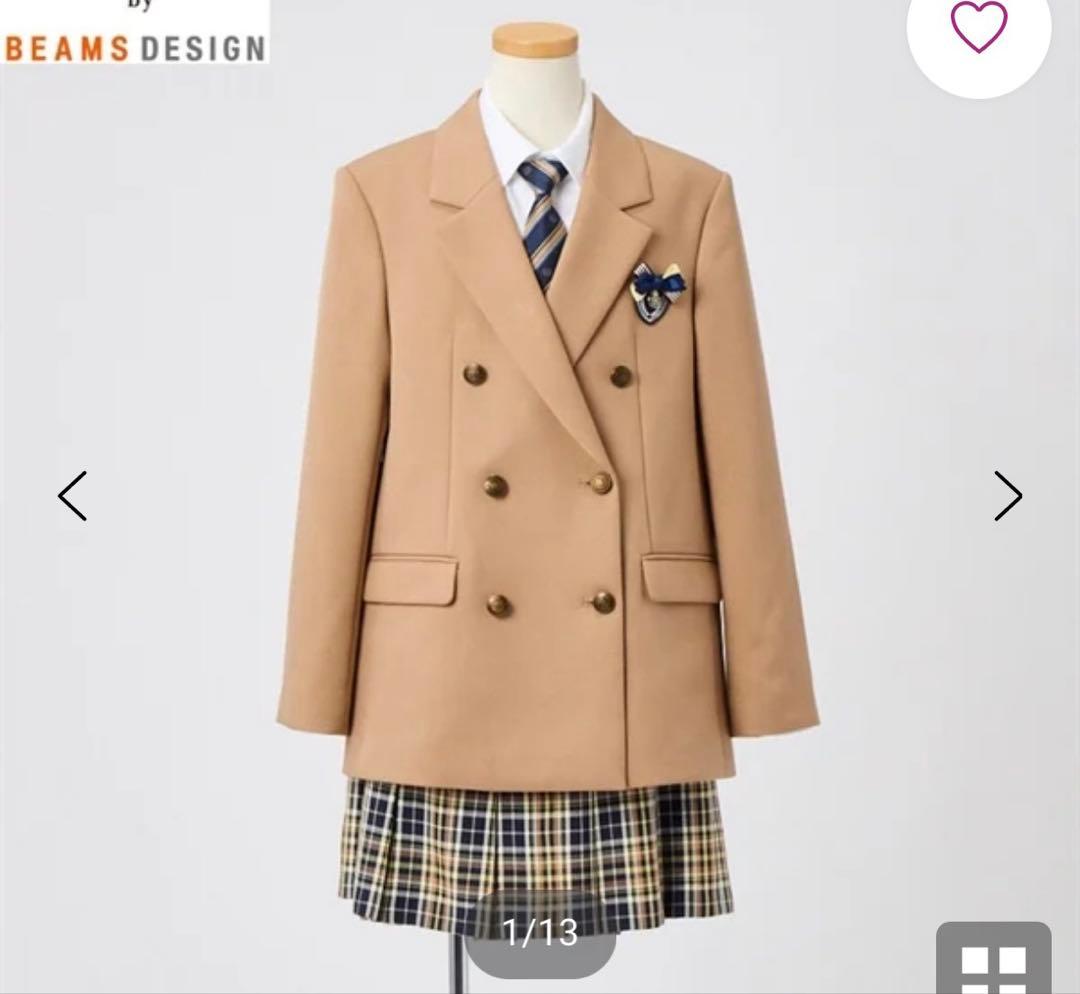Open the image grid view

992,962
